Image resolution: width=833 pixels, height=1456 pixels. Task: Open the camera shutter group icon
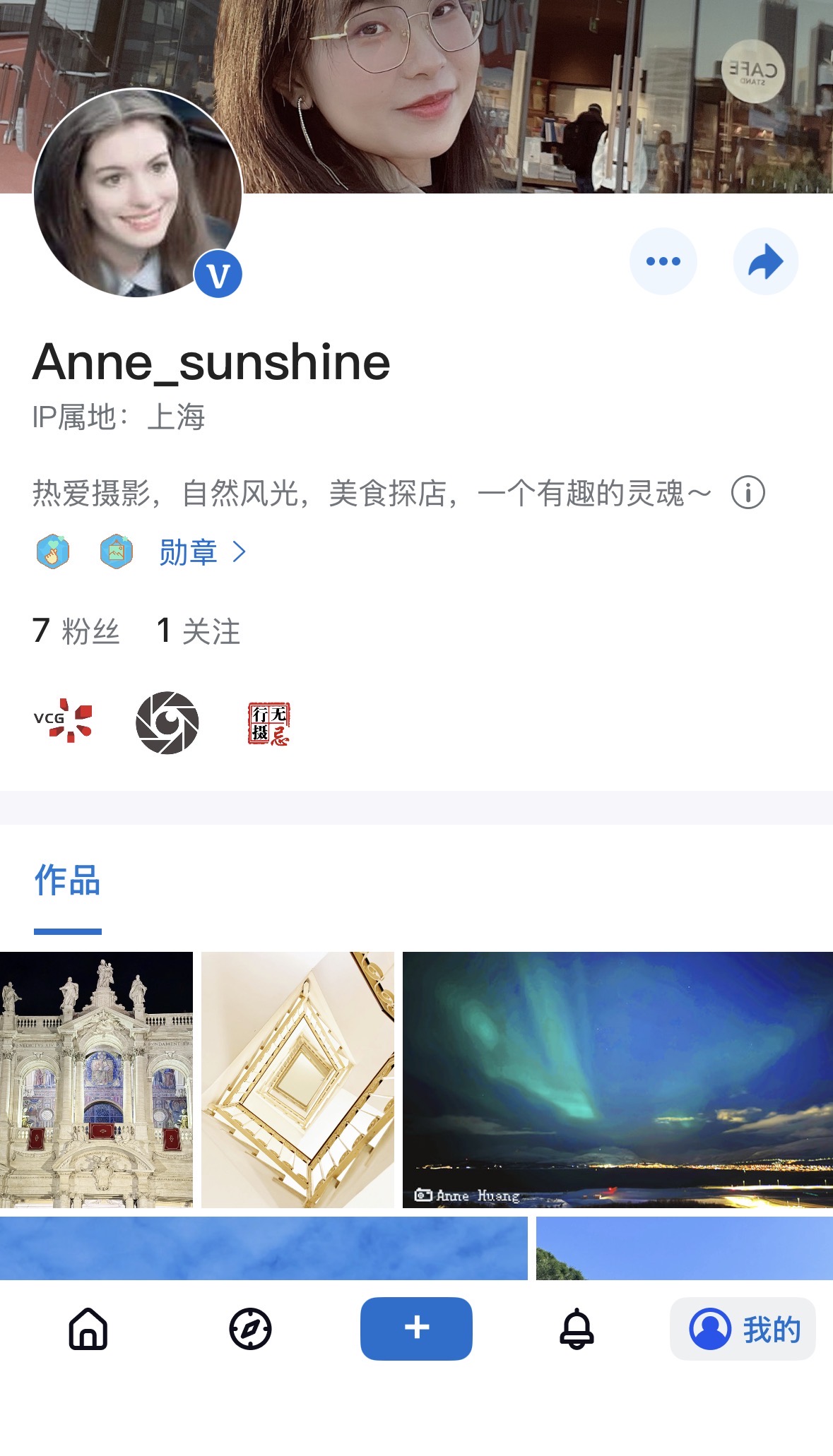click(167, 722)
